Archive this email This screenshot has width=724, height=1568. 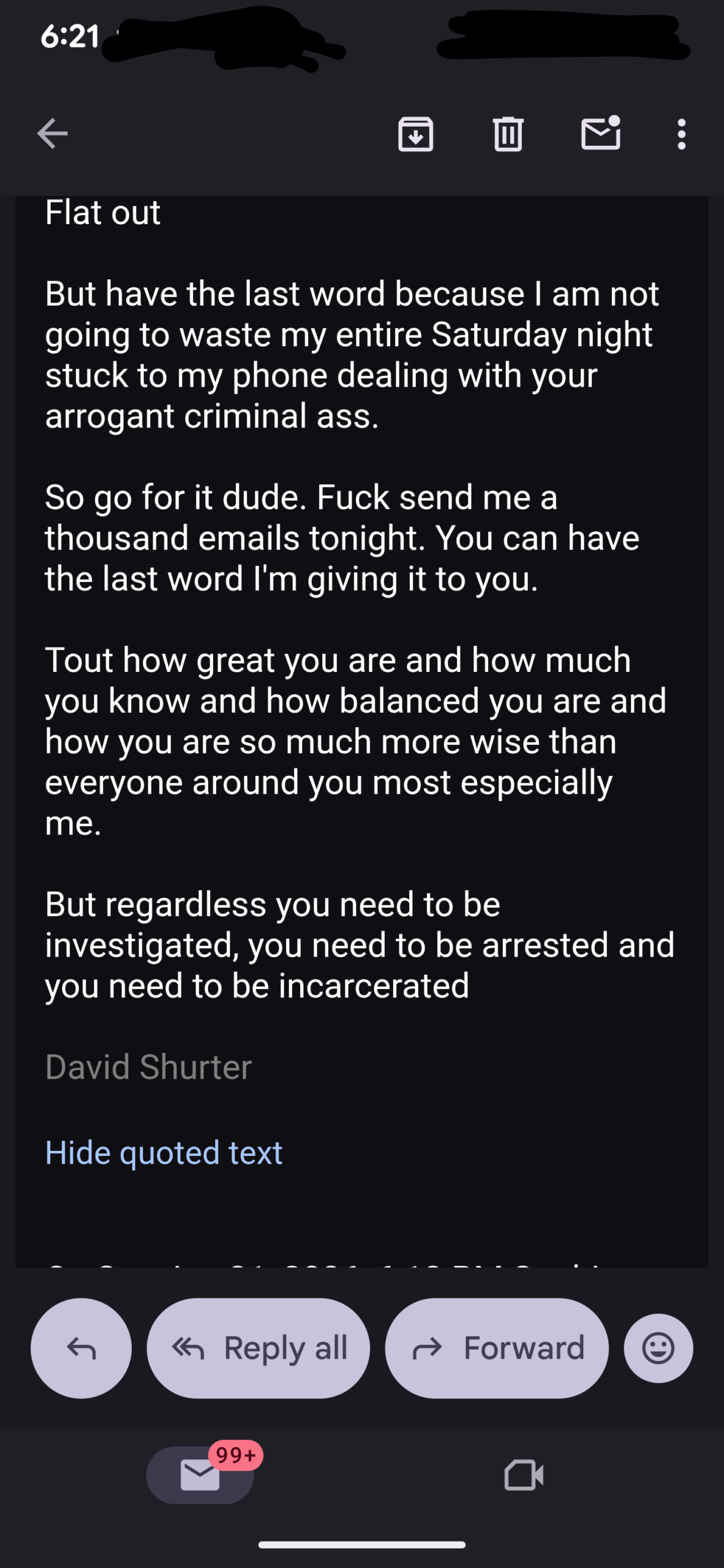click(416, 134)
